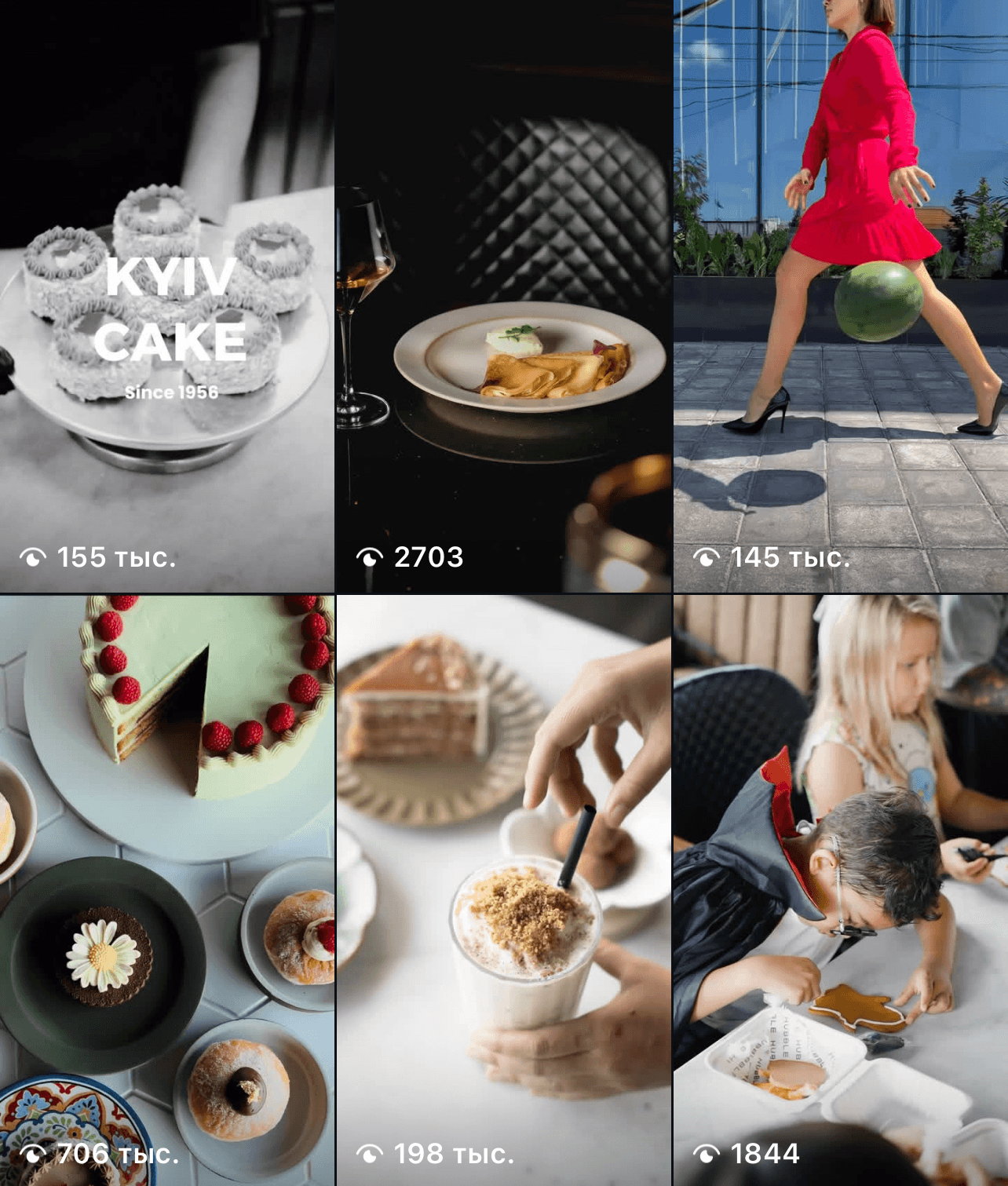Play the red dress watermelon reel

click(841, 296)
